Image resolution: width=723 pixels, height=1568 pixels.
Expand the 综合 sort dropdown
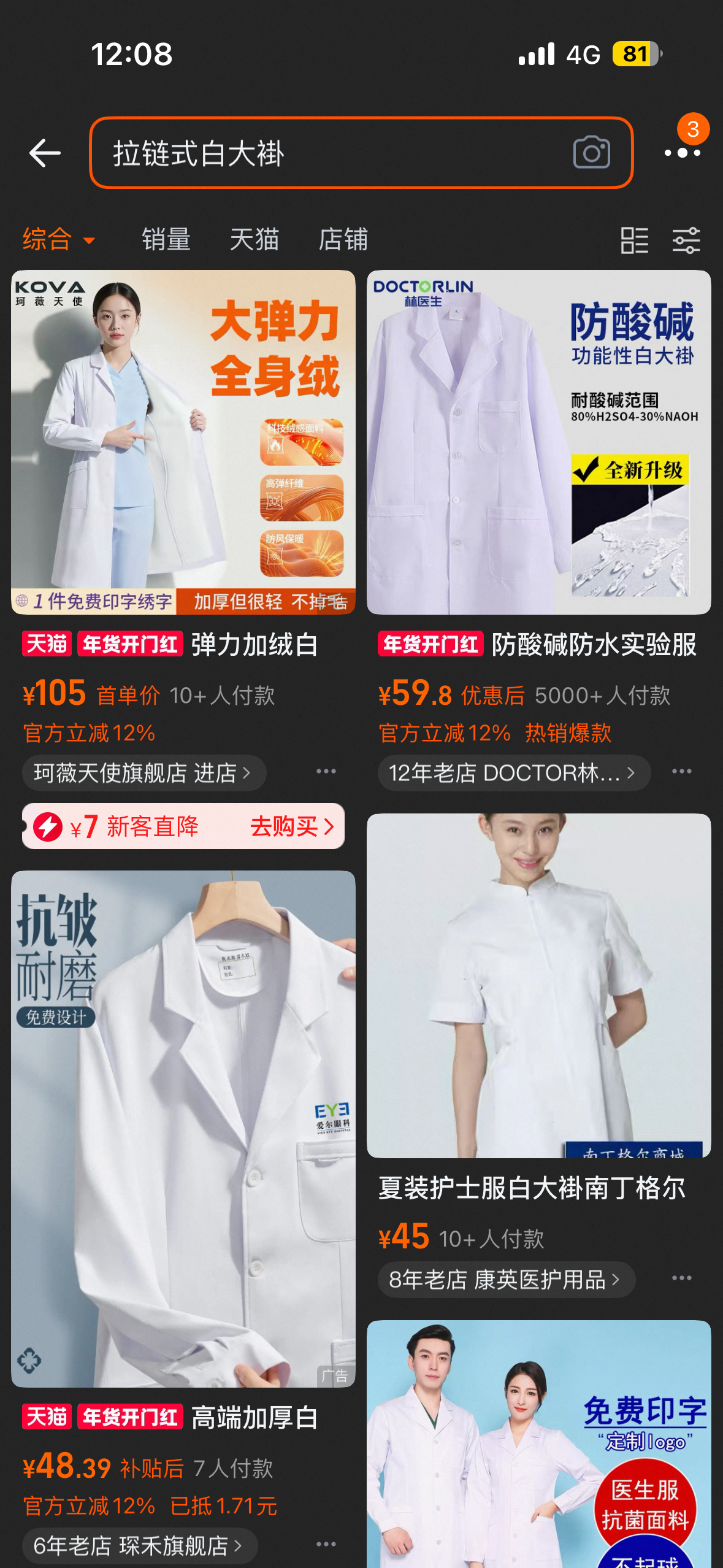[x=59, y=239]
